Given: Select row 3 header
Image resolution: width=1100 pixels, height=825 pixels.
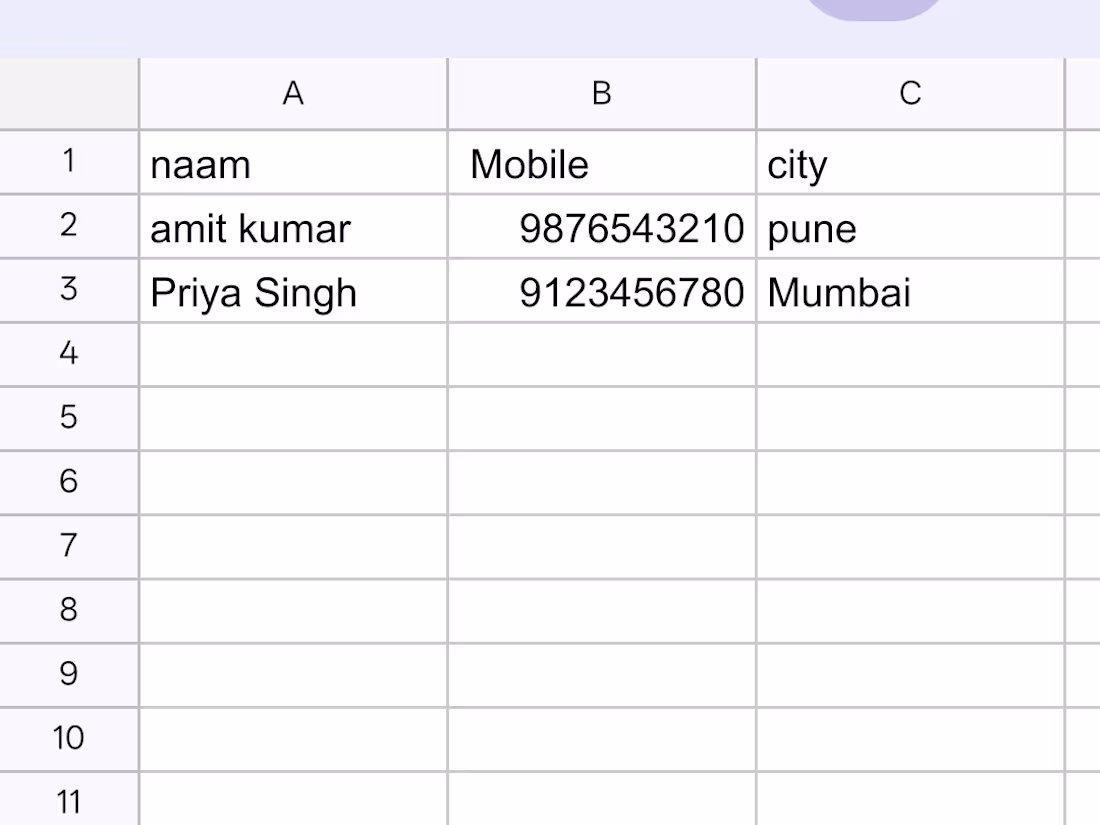Looking at the screenshot, I should click(x=69, y=290).
